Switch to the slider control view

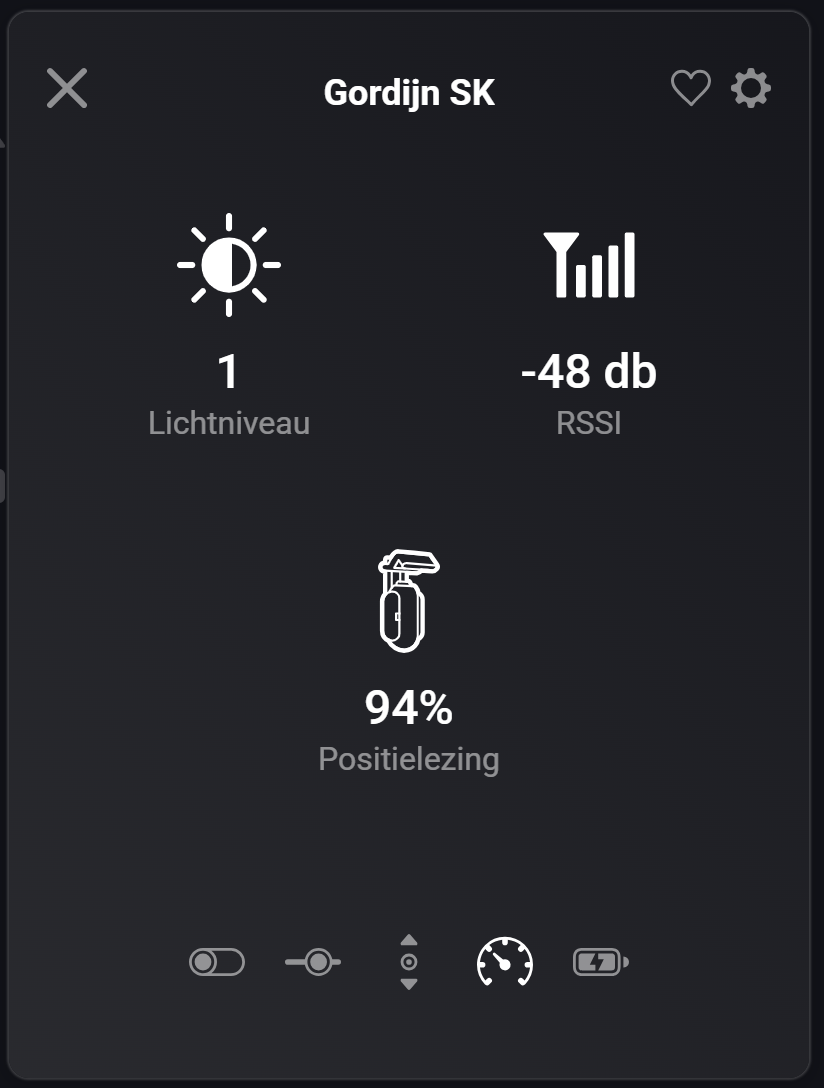point(313,963)
